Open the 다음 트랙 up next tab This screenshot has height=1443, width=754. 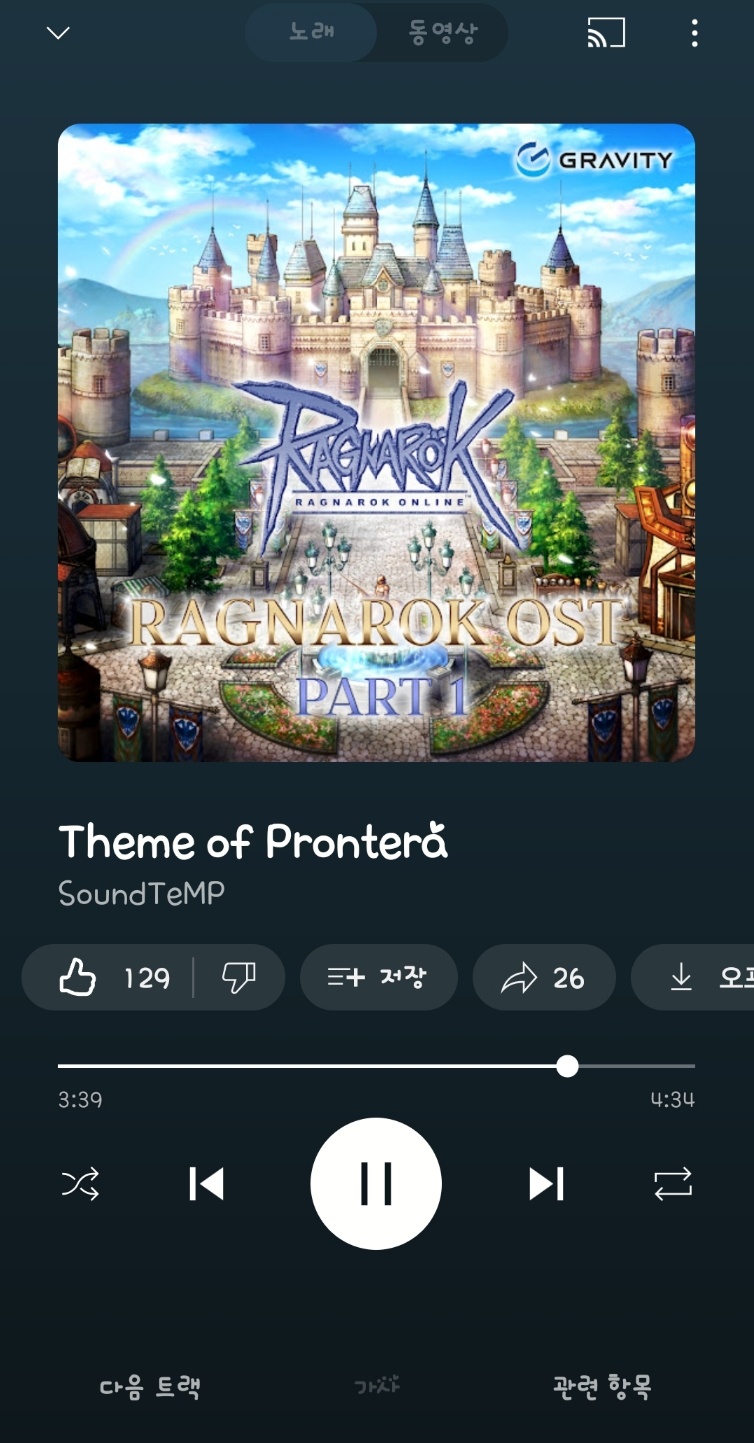(150, 1387)
